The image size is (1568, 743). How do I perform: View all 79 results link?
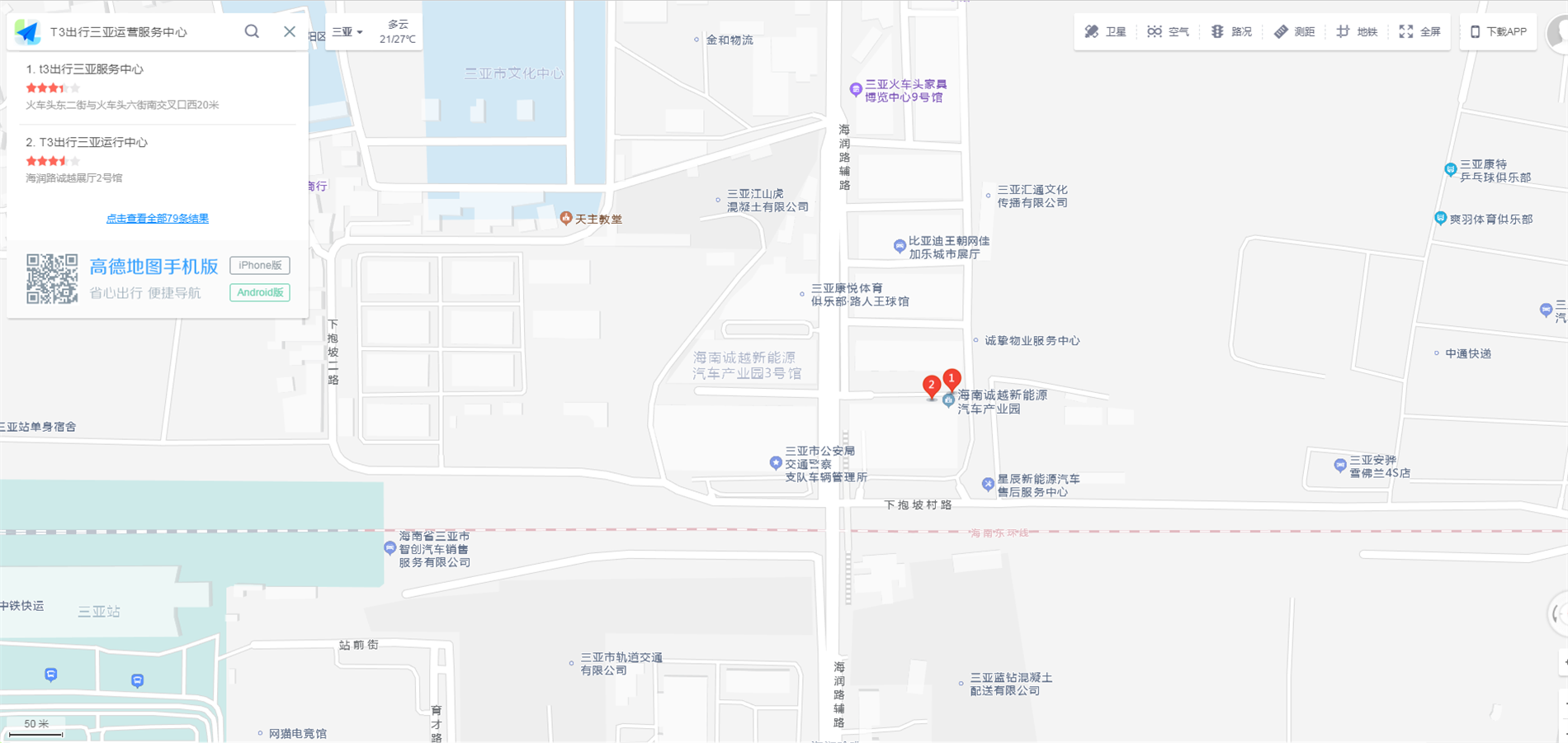pos(158,219)
